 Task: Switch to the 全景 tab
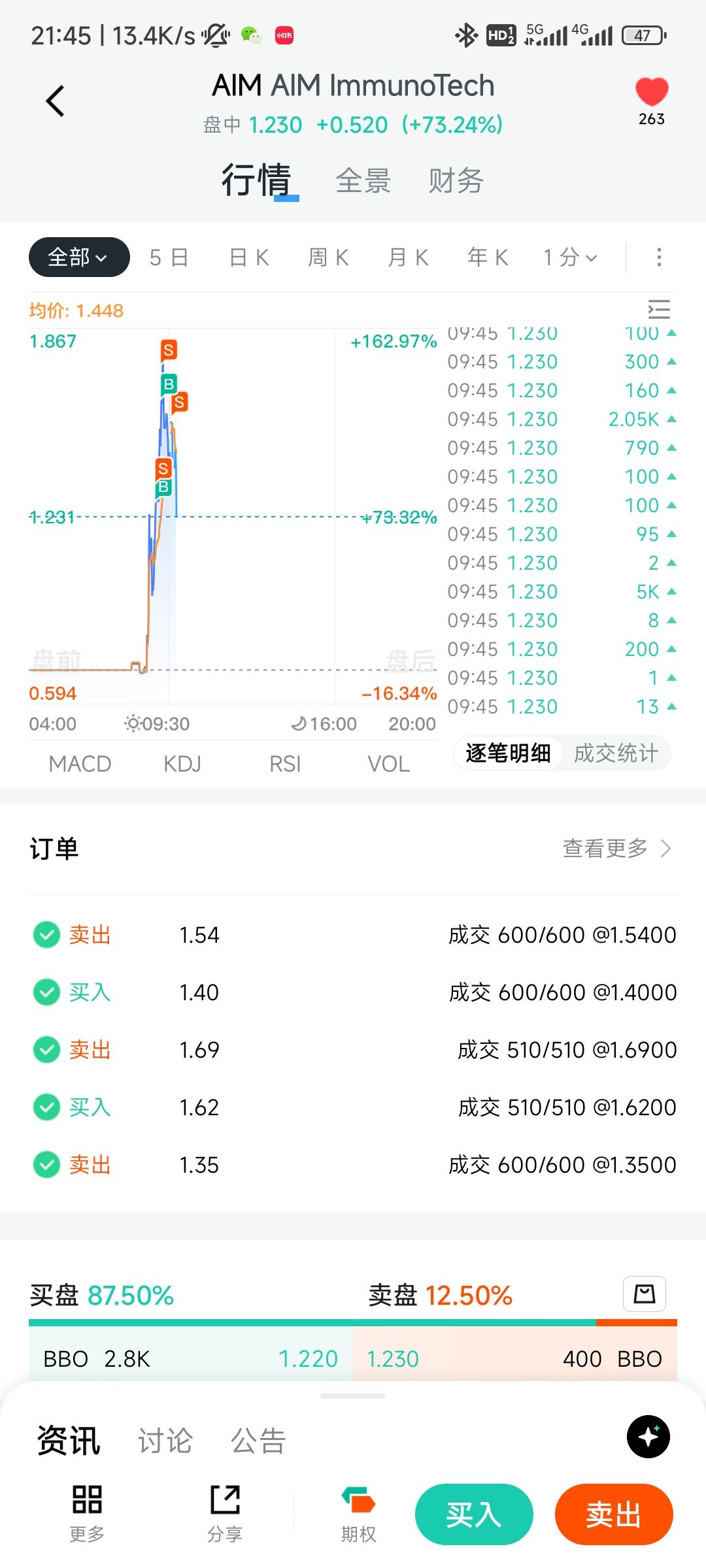pyautogui.click(x=363, y=181)
